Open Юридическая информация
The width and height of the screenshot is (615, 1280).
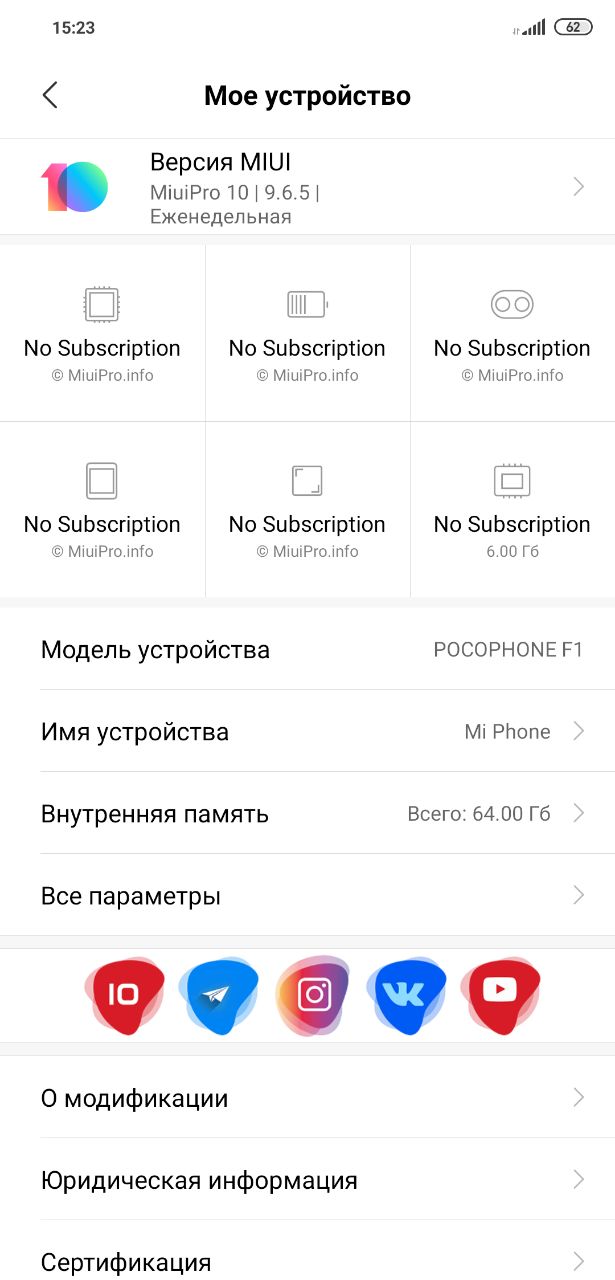(x=307, y=1179)
